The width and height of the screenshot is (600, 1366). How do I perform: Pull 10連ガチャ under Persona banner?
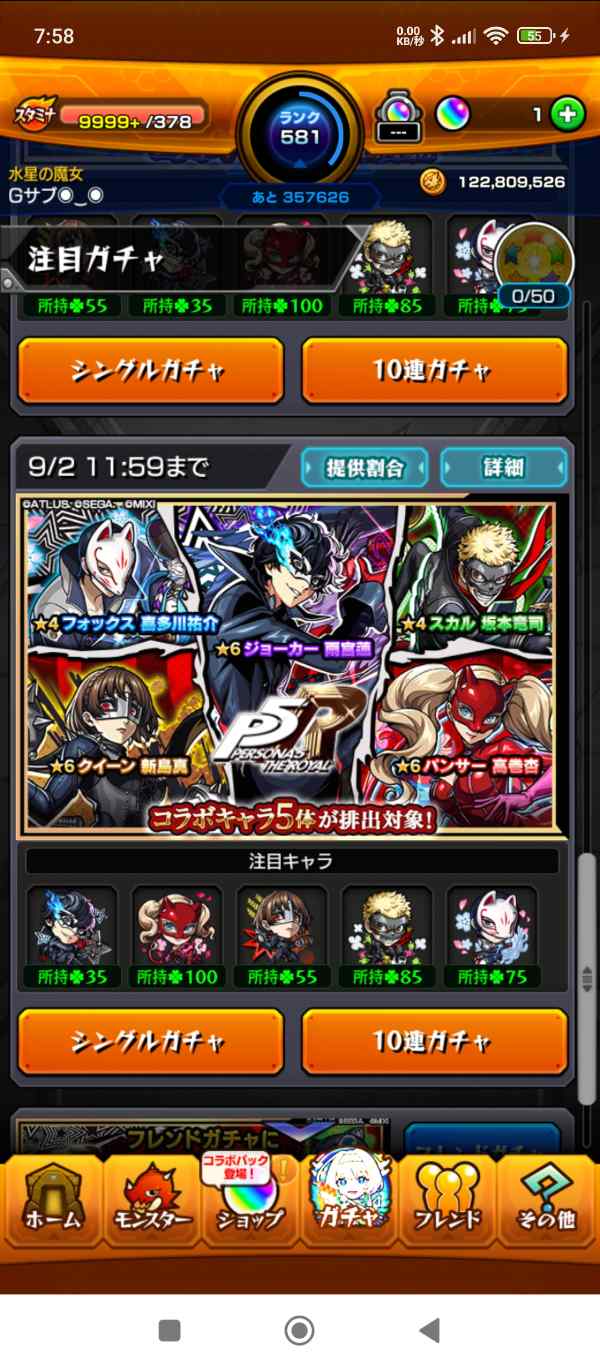pyautogui.click(x=434, y=1041)
